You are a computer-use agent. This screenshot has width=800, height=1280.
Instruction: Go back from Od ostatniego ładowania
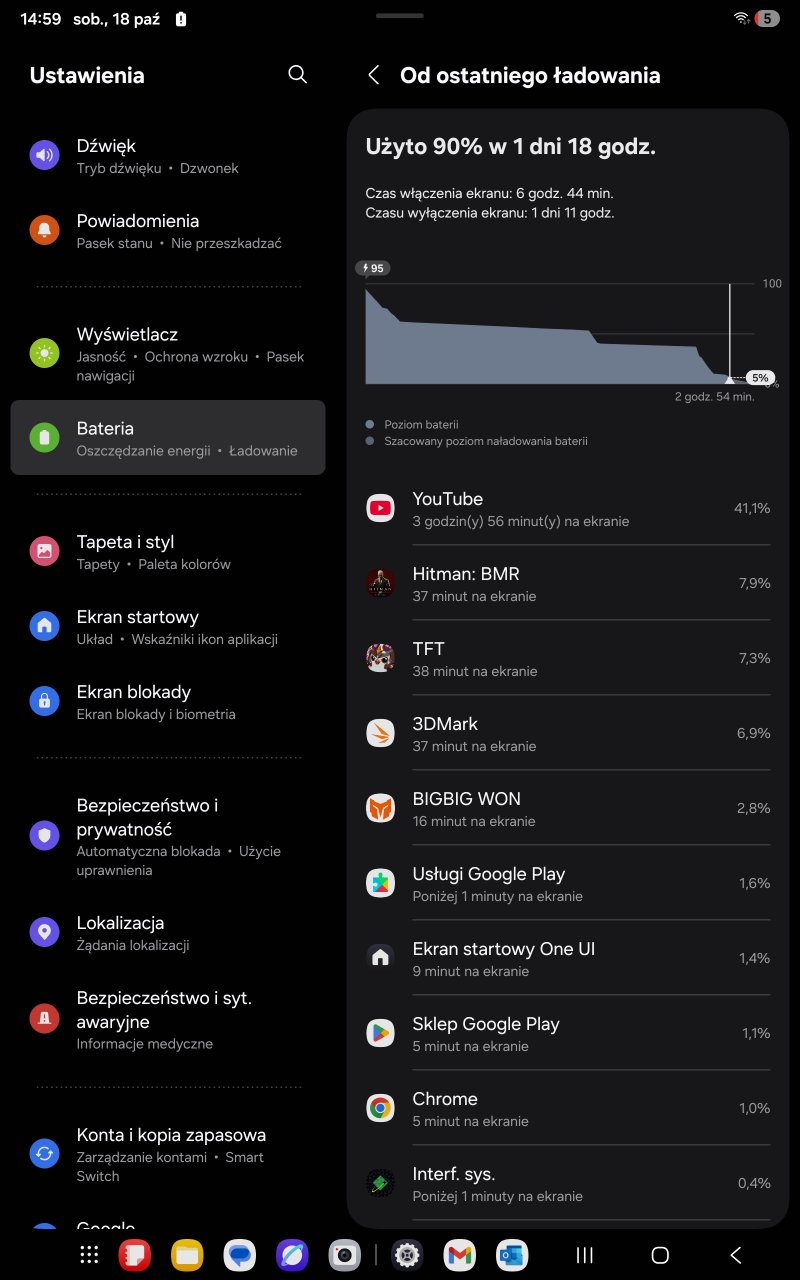[373, 75]
